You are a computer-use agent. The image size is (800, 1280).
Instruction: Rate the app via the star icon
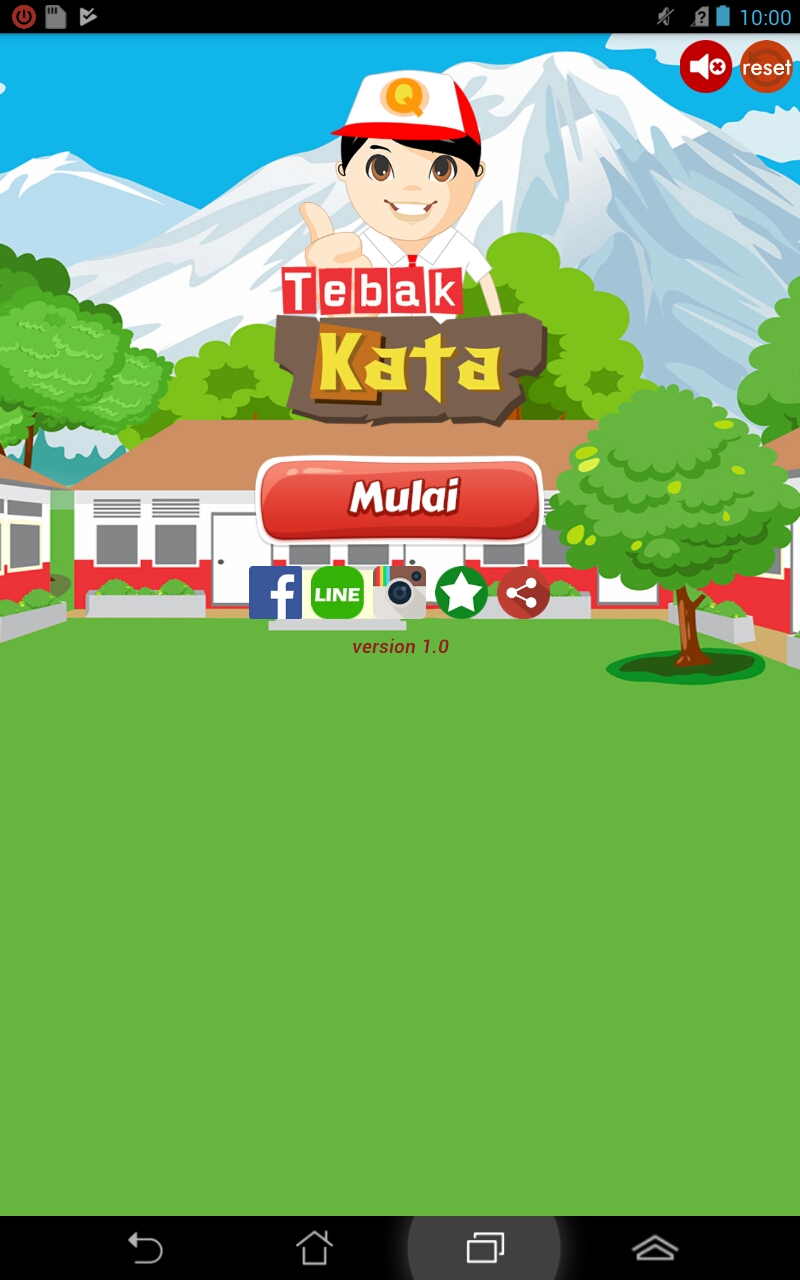pos(462,593)
